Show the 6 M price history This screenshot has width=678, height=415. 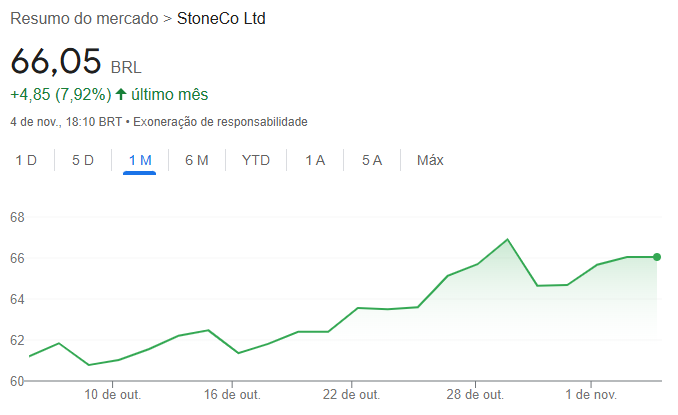[x=197, y=160]
